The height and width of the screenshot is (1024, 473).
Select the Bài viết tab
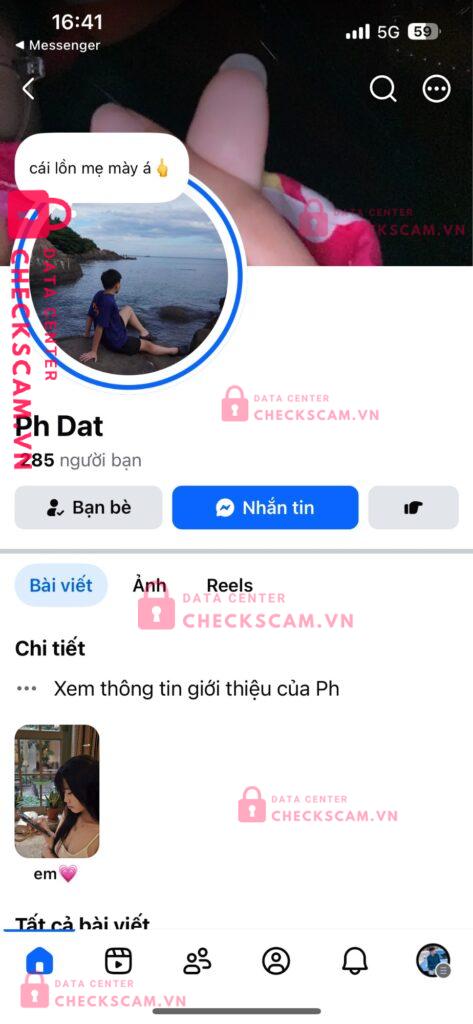click(61, 585)
